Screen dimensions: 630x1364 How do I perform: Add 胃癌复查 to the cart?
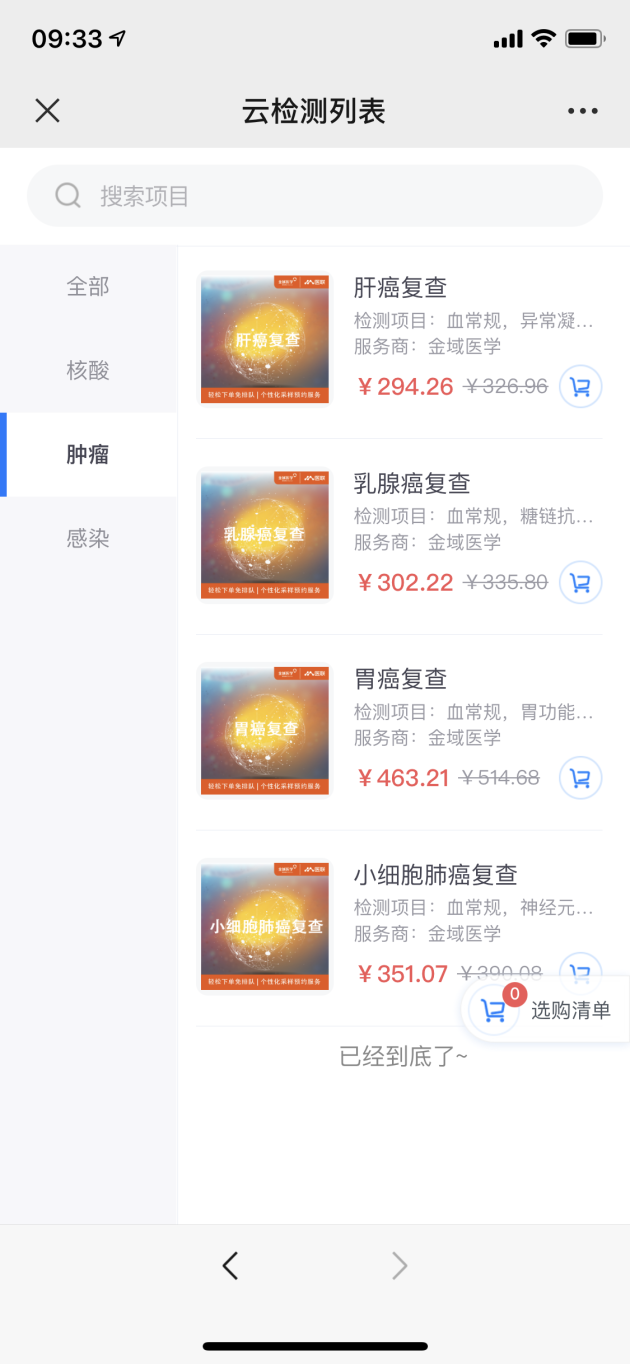[x=581, y=778]
